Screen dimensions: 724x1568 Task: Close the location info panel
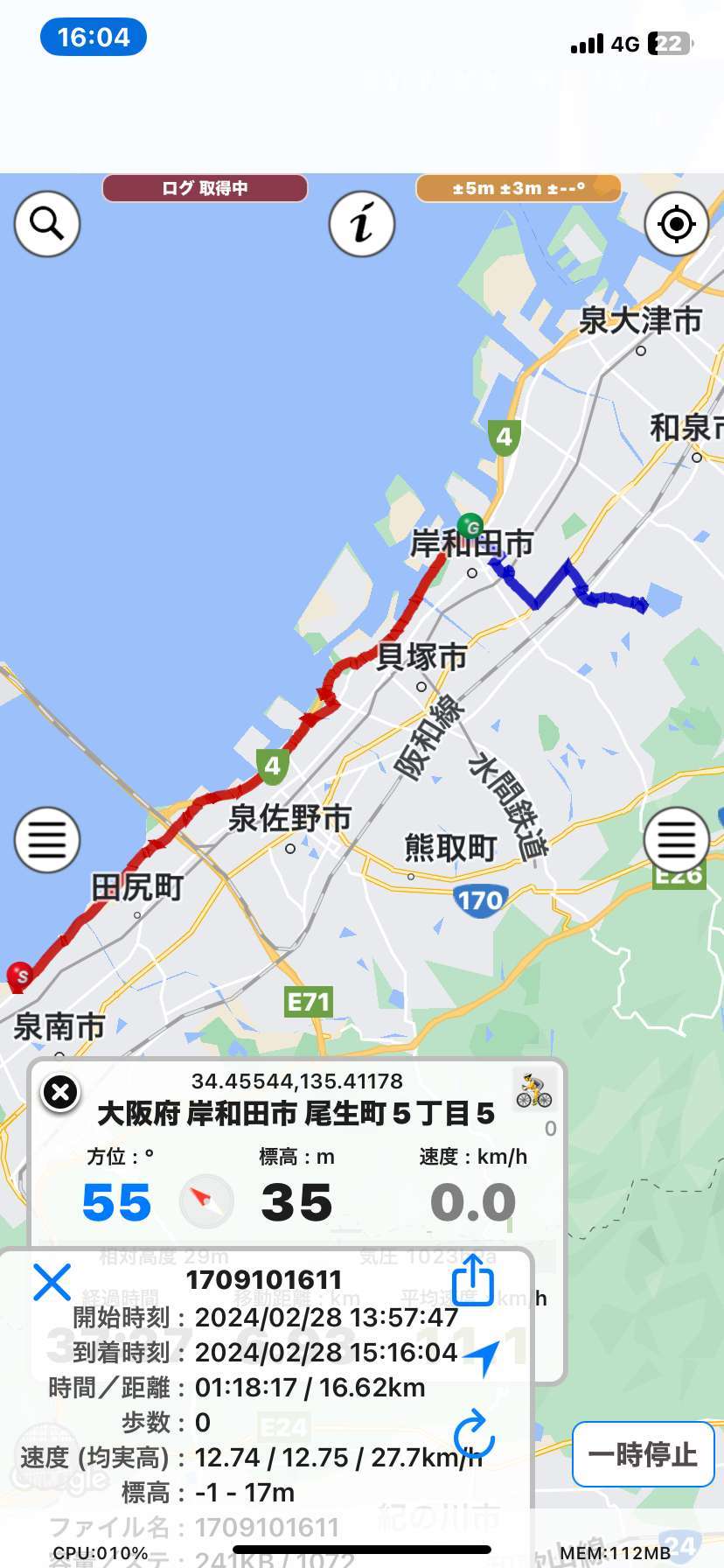tap(60, 1092)
